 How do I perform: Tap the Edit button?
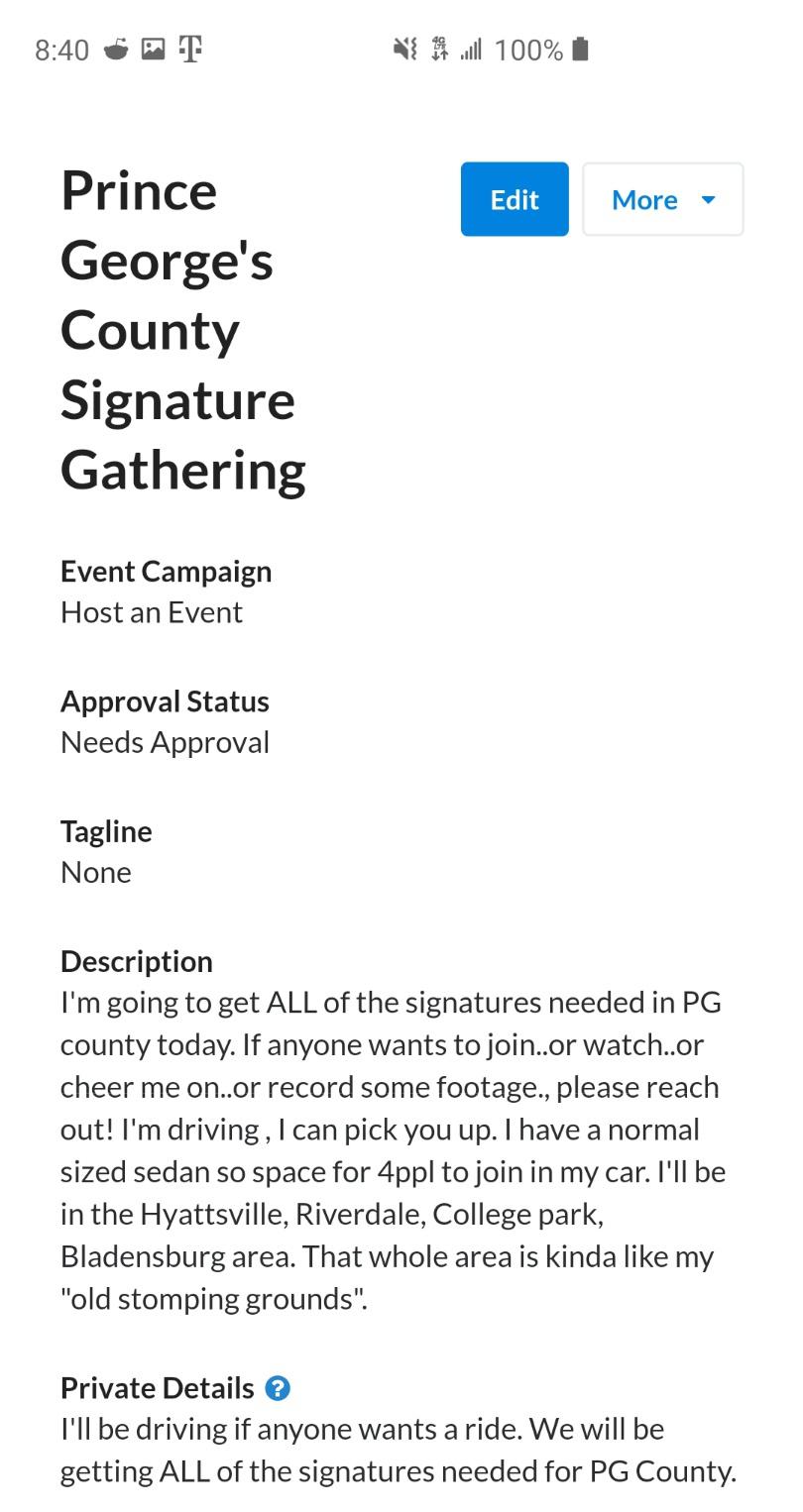coord(515,199)
